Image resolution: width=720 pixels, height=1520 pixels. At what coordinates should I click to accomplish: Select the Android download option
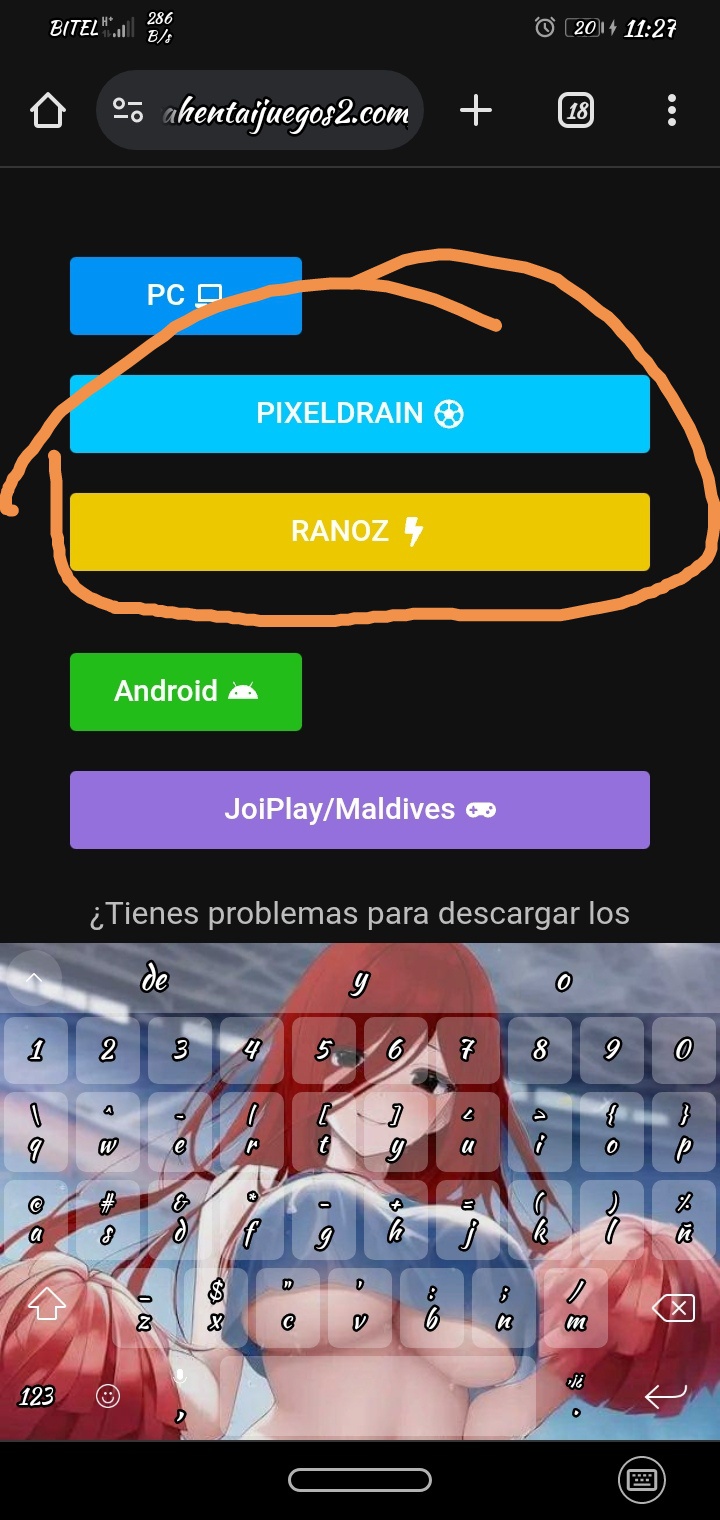[x=185, y=692]
